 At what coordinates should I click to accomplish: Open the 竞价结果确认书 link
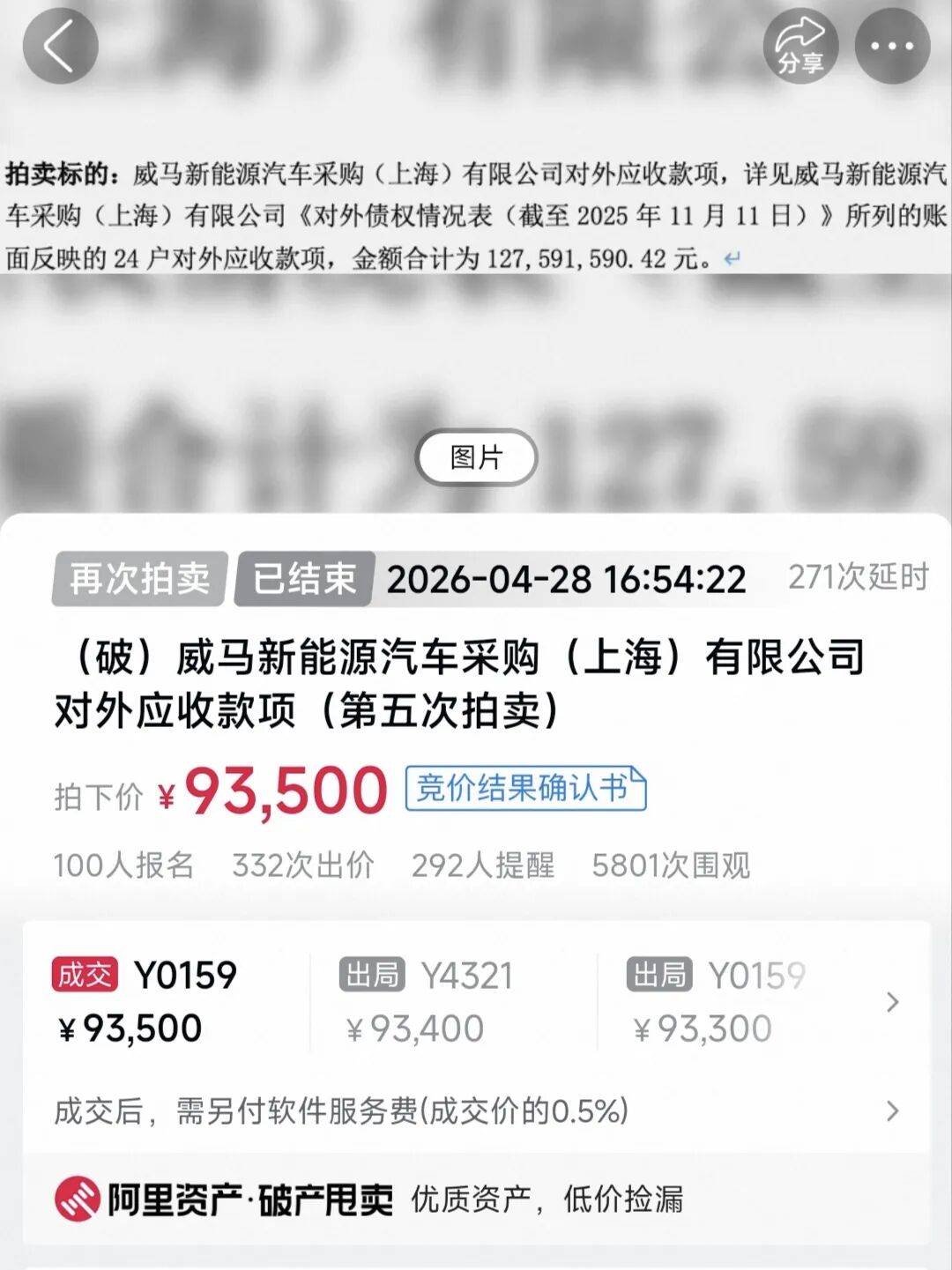point(525,788)
